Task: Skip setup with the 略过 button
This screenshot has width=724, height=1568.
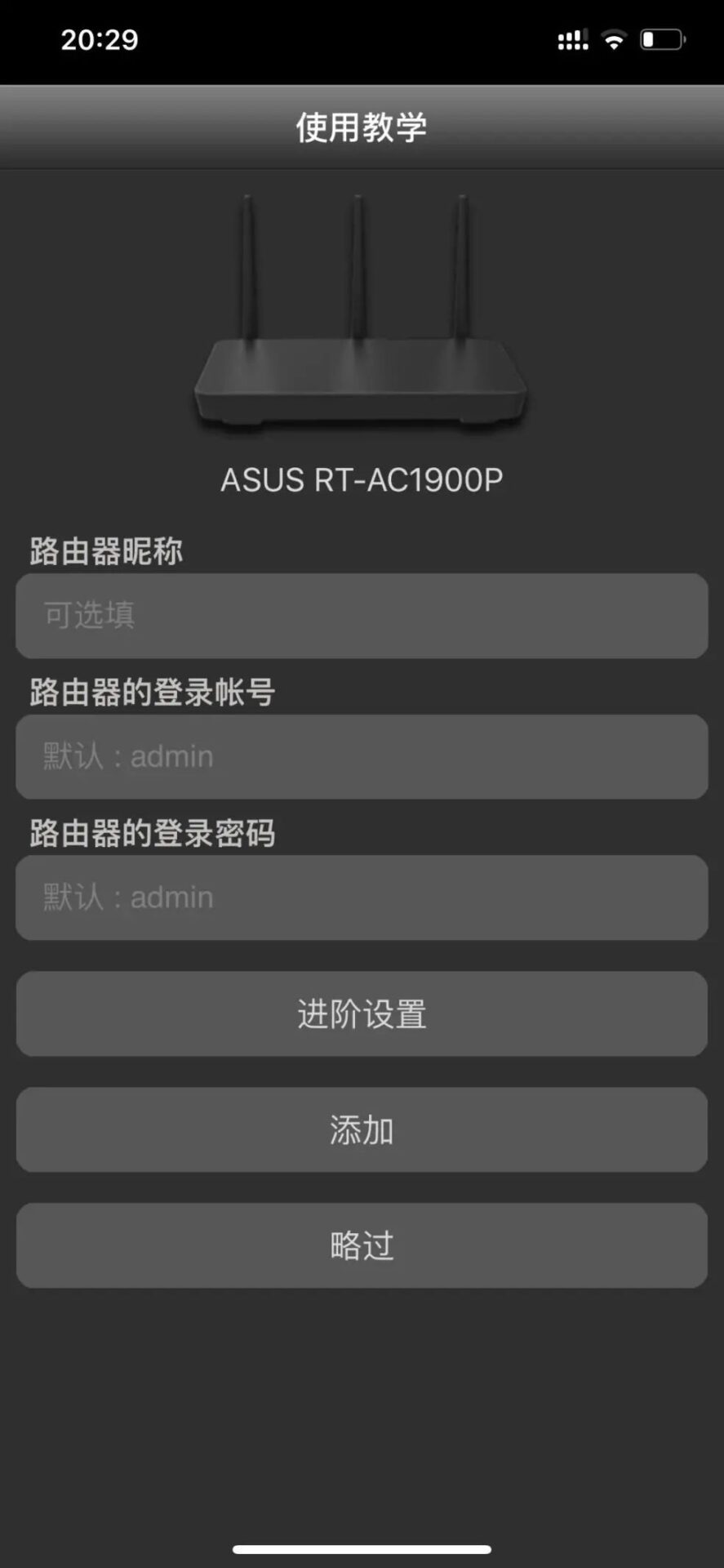Action: pos(362,1245)
